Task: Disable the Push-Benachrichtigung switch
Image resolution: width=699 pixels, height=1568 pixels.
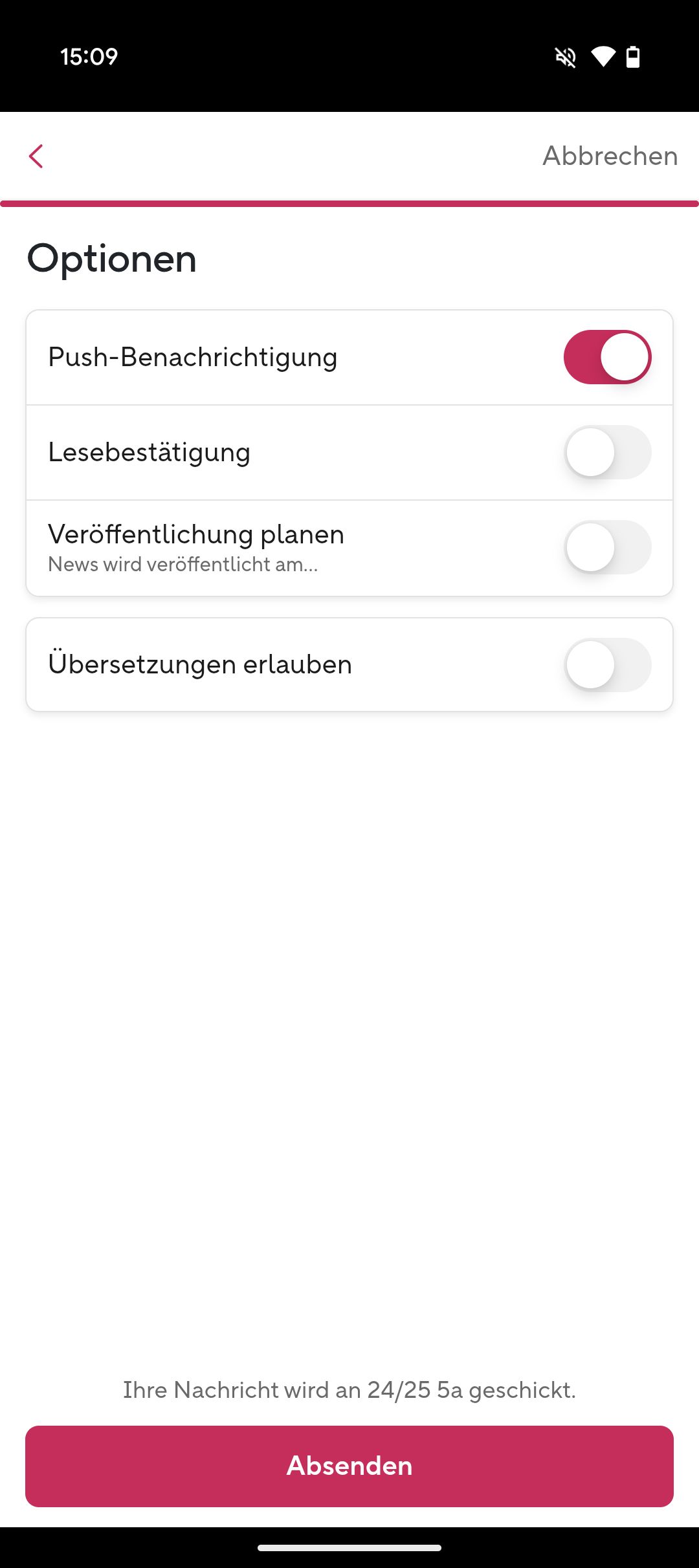Action: click(x=607, y=357)
